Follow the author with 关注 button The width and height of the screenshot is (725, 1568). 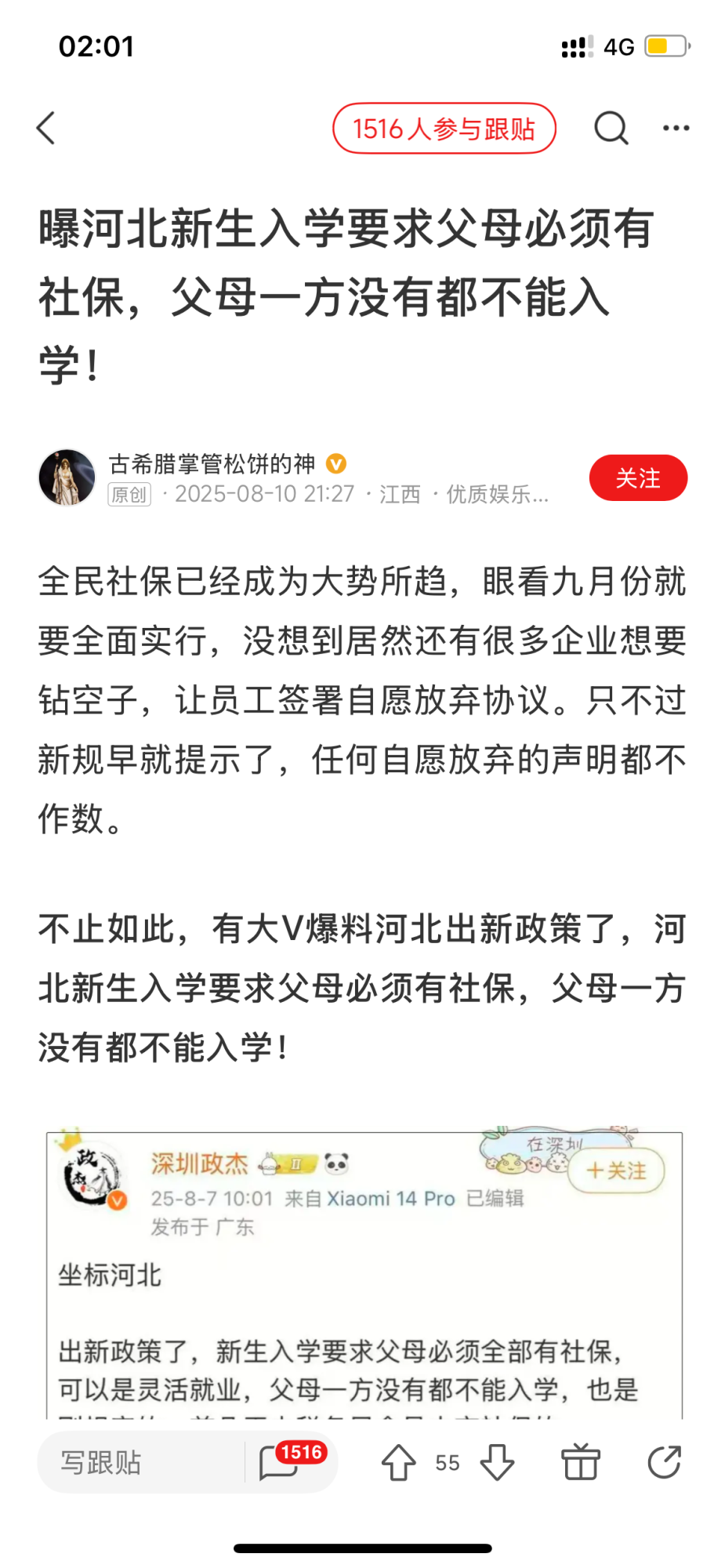tap(638, 477)
